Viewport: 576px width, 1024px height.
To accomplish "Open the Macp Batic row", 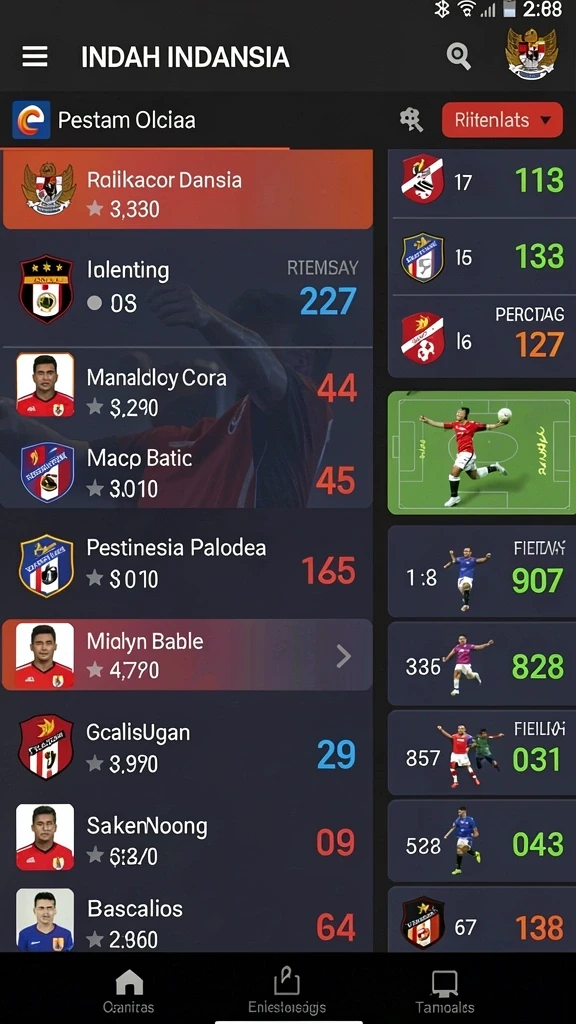I will point(188,470).
